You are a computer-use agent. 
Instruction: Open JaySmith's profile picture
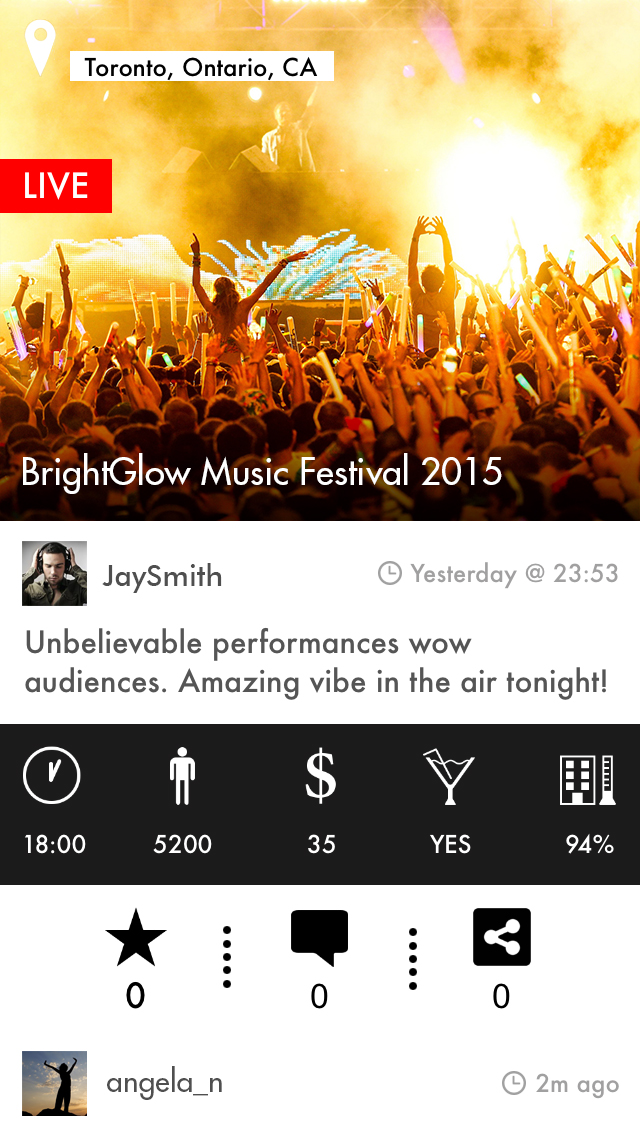54,573
